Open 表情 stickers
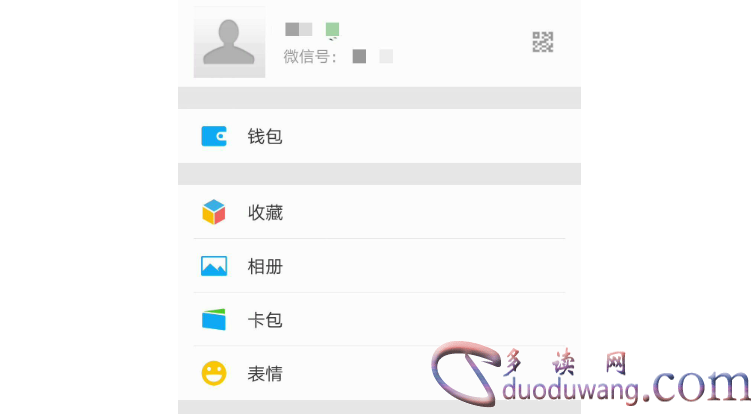 [265, 374]
